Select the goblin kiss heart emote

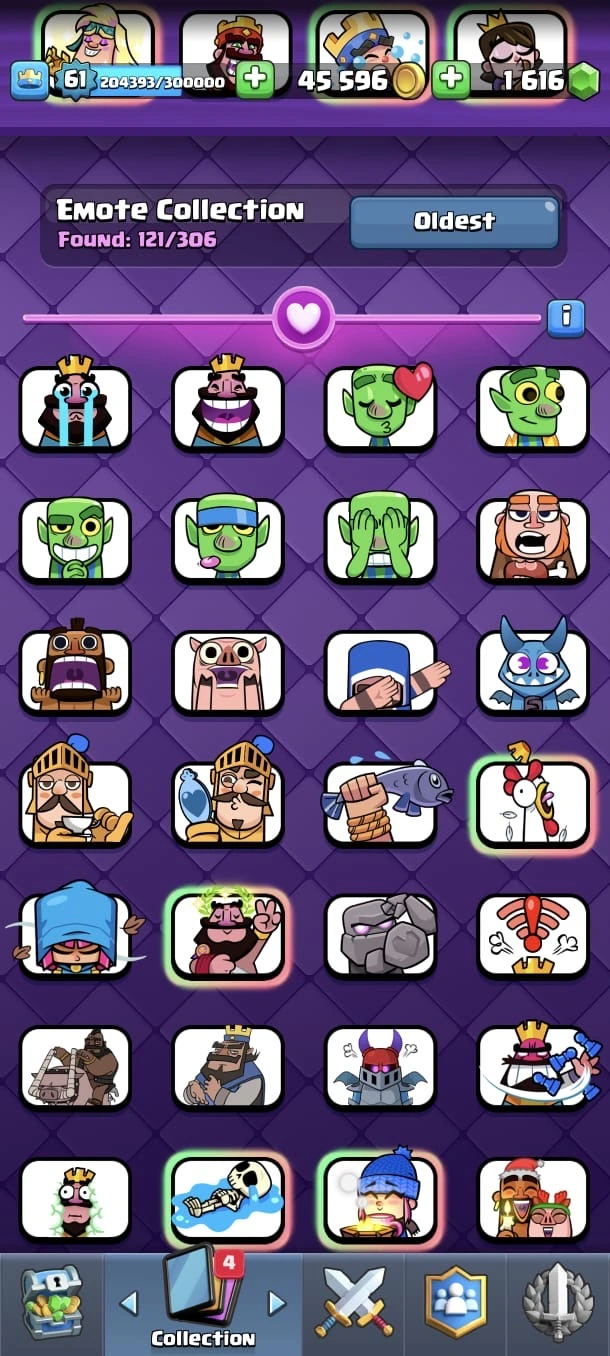click(x=380, y=407)
